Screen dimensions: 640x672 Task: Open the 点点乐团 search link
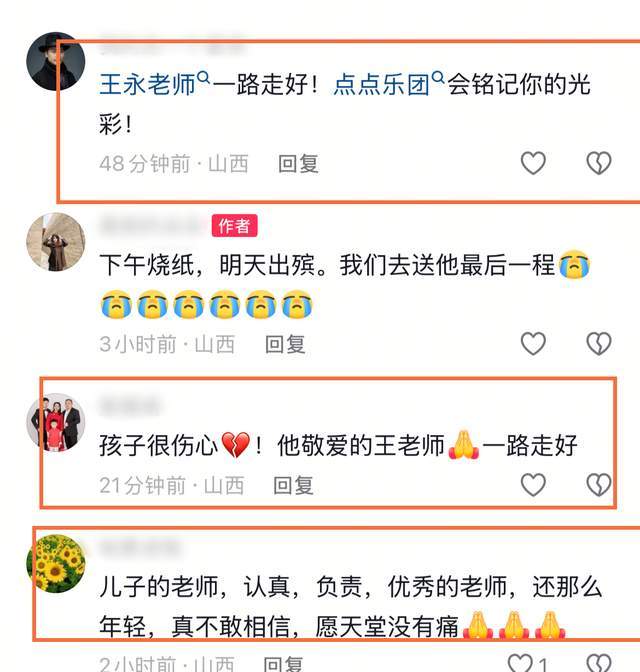pos(382,84)
